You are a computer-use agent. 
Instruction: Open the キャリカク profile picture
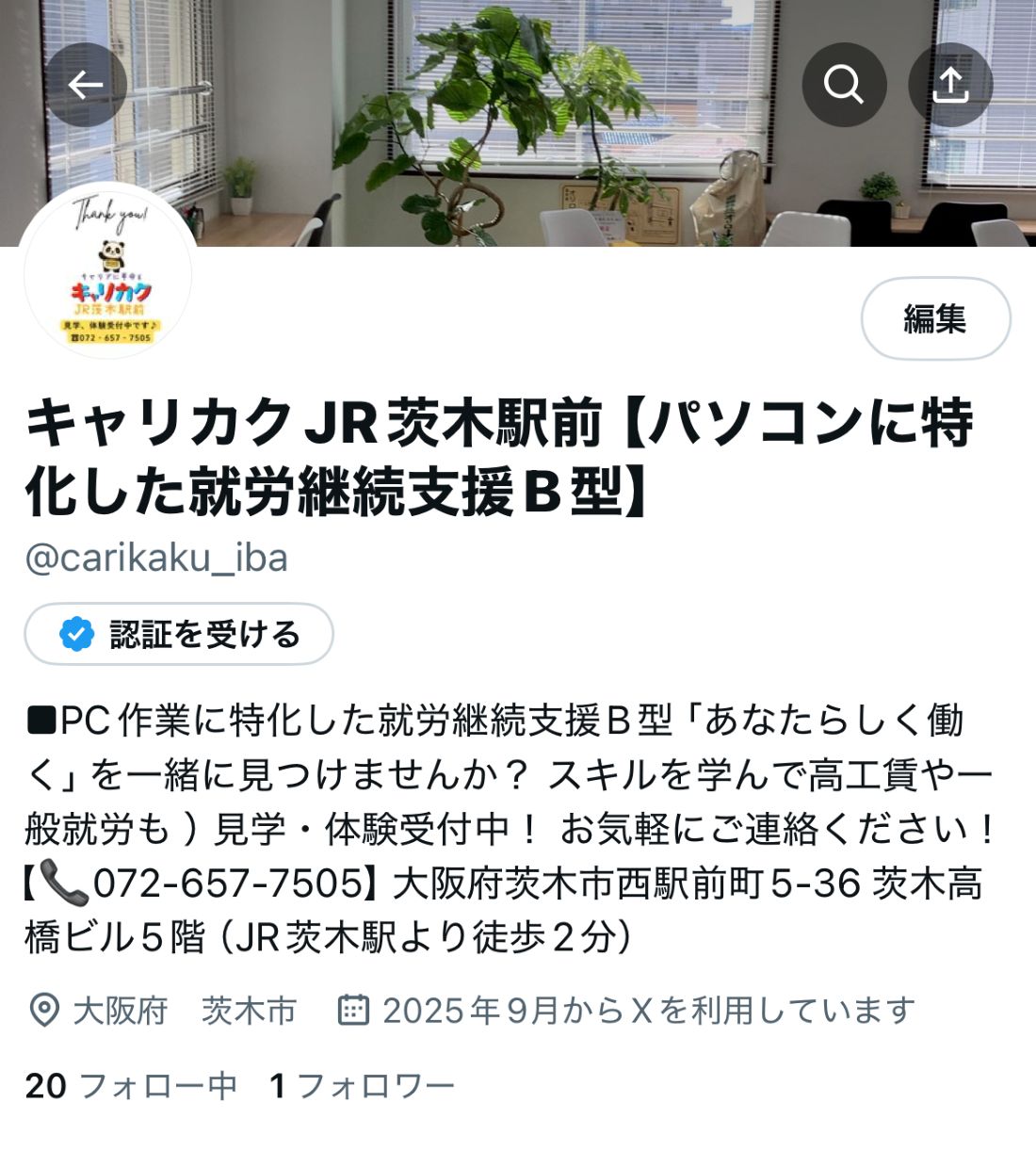click(108, 274)
